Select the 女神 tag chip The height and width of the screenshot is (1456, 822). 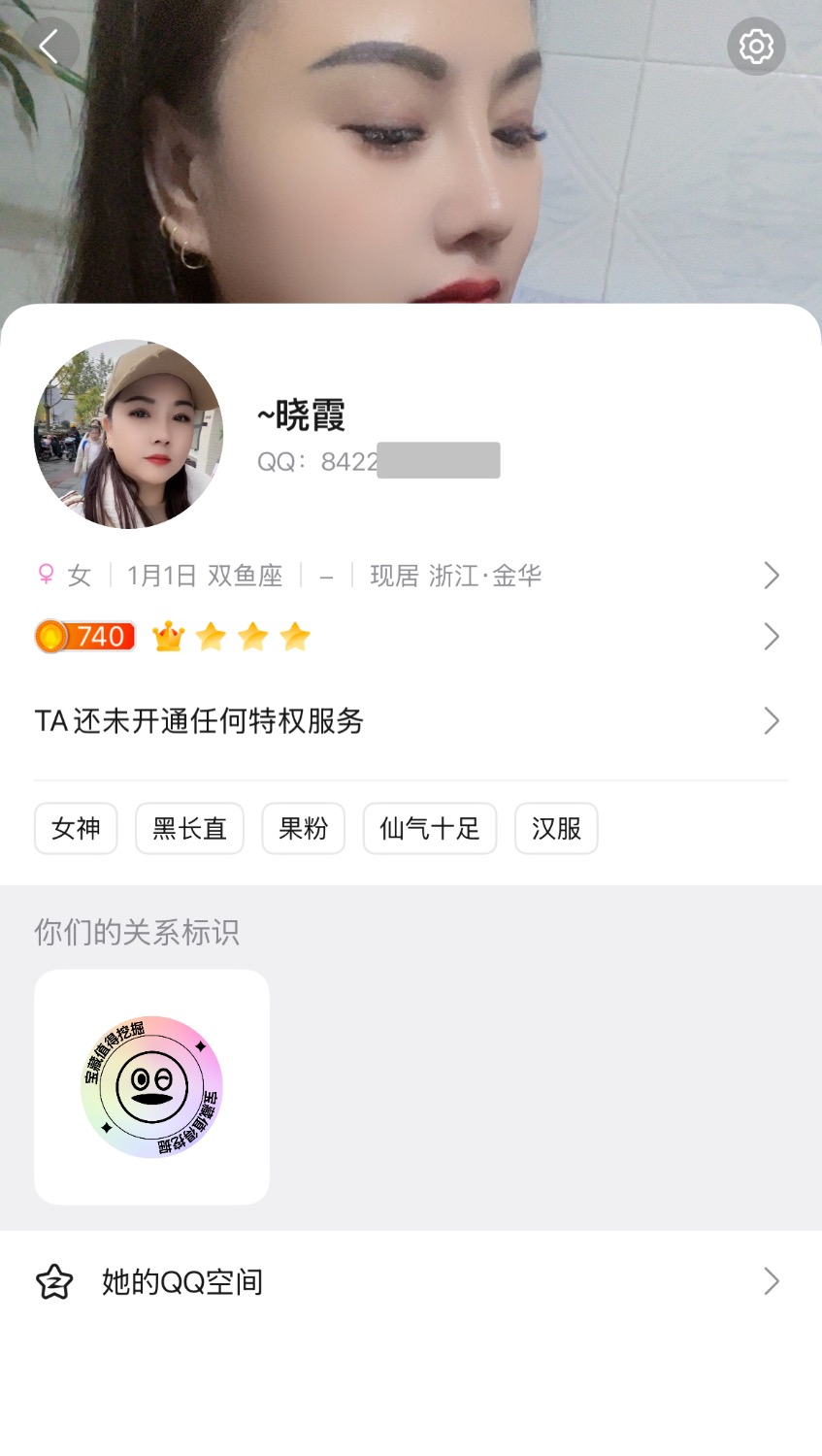76,829
